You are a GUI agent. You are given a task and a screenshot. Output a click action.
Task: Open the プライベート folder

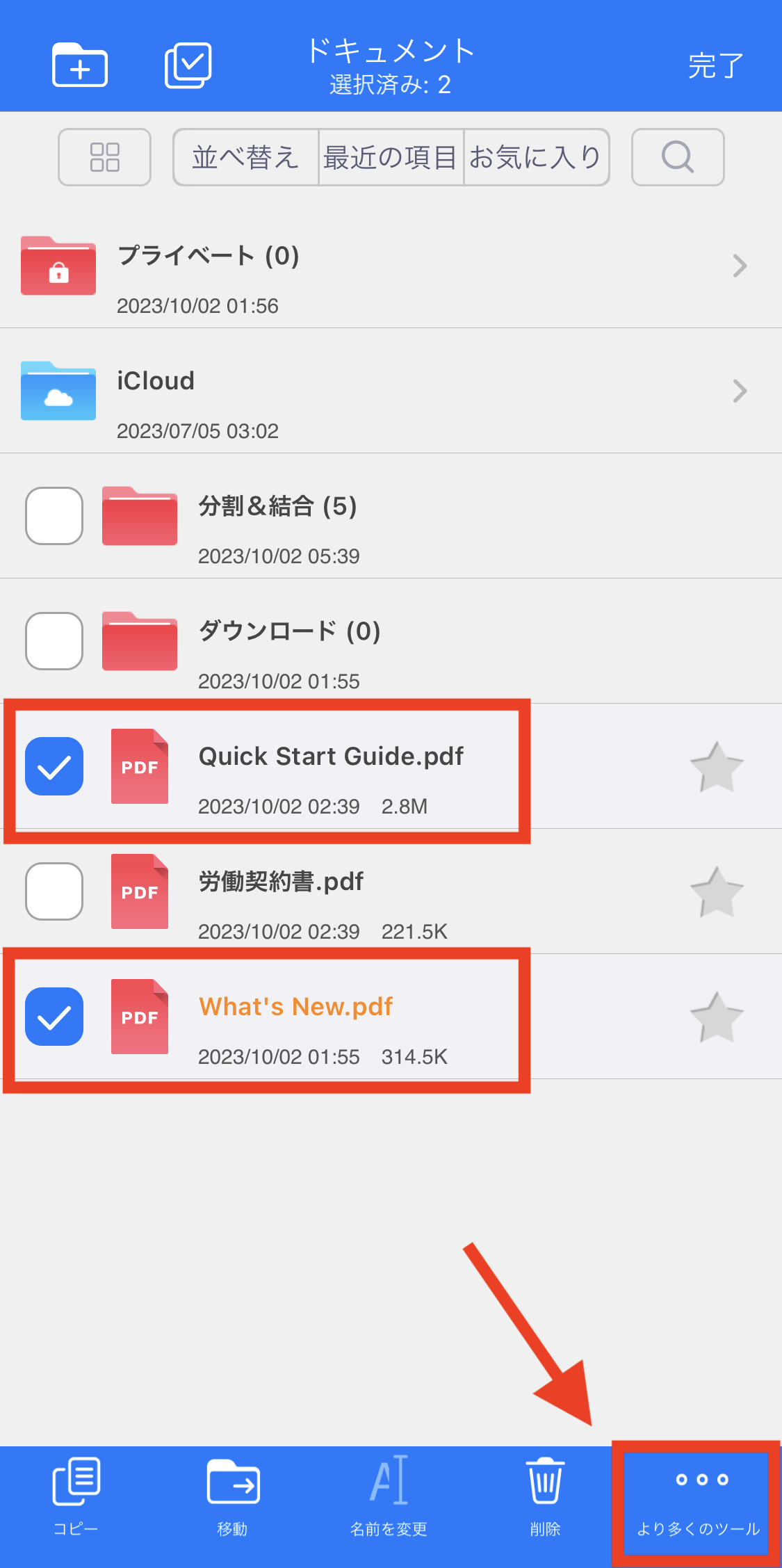click(x=391, y=266)
